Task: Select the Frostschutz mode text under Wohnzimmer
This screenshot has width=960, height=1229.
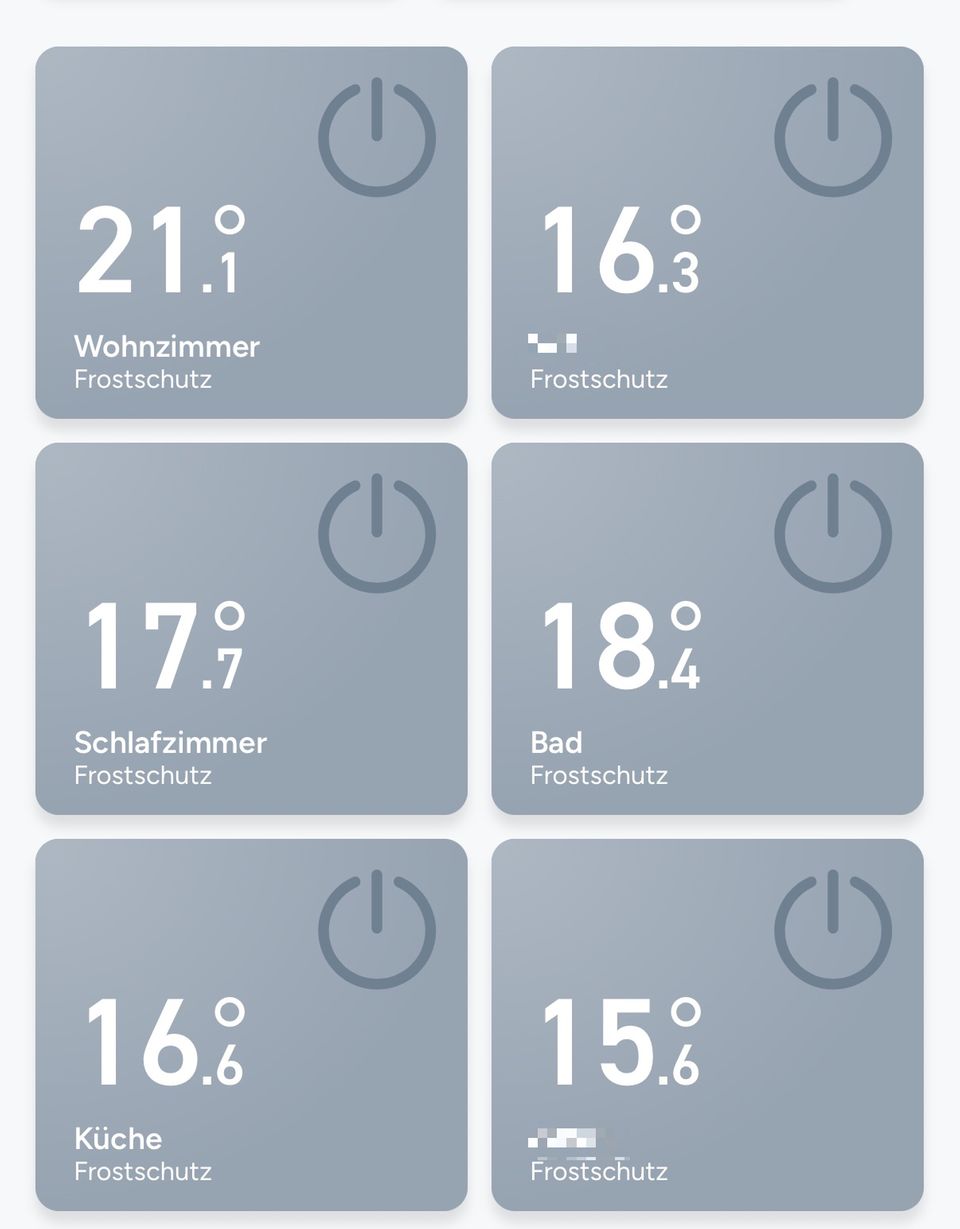Action: tap(142, 379)
